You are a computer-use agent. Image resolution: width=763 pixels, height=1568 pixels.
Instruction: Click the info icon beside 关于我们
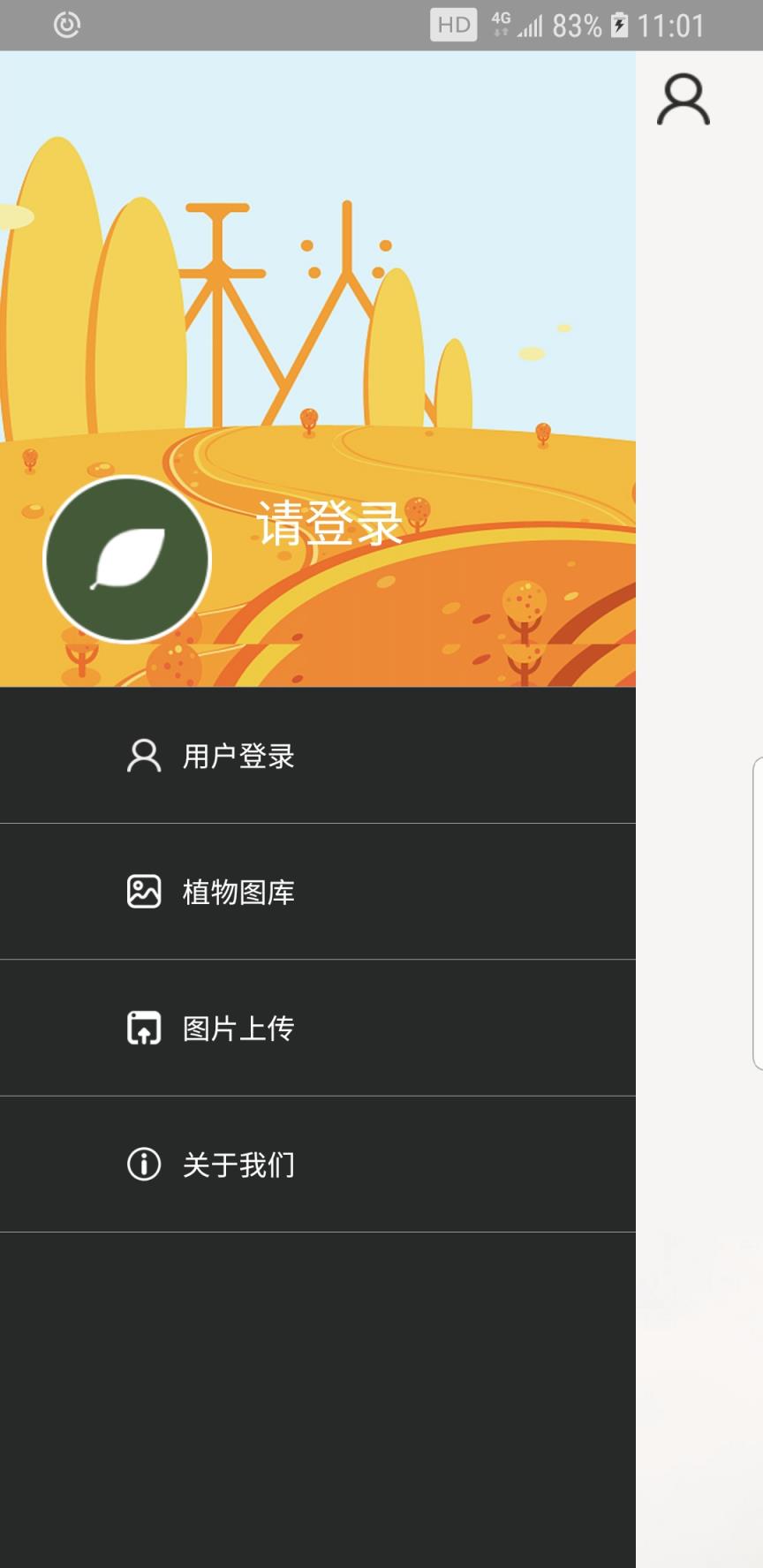(x=144, y=1165)
